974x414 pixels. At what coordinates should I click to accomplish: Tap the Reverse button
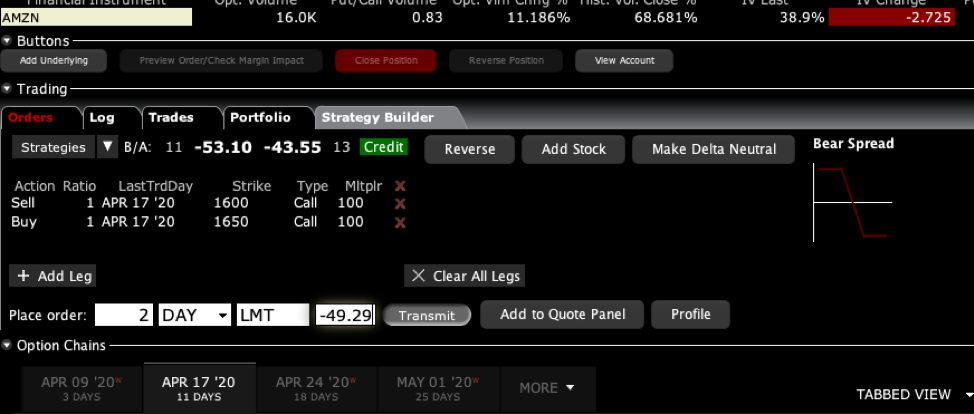pos(470,149)
